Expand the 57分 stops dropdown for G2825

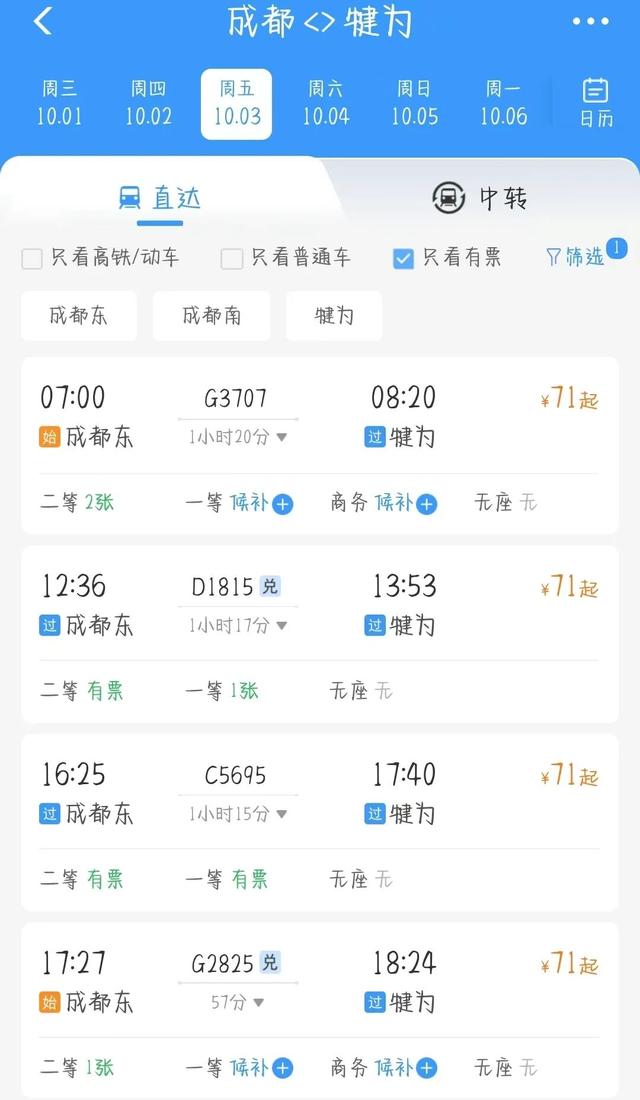click(x=237, y=1002)
